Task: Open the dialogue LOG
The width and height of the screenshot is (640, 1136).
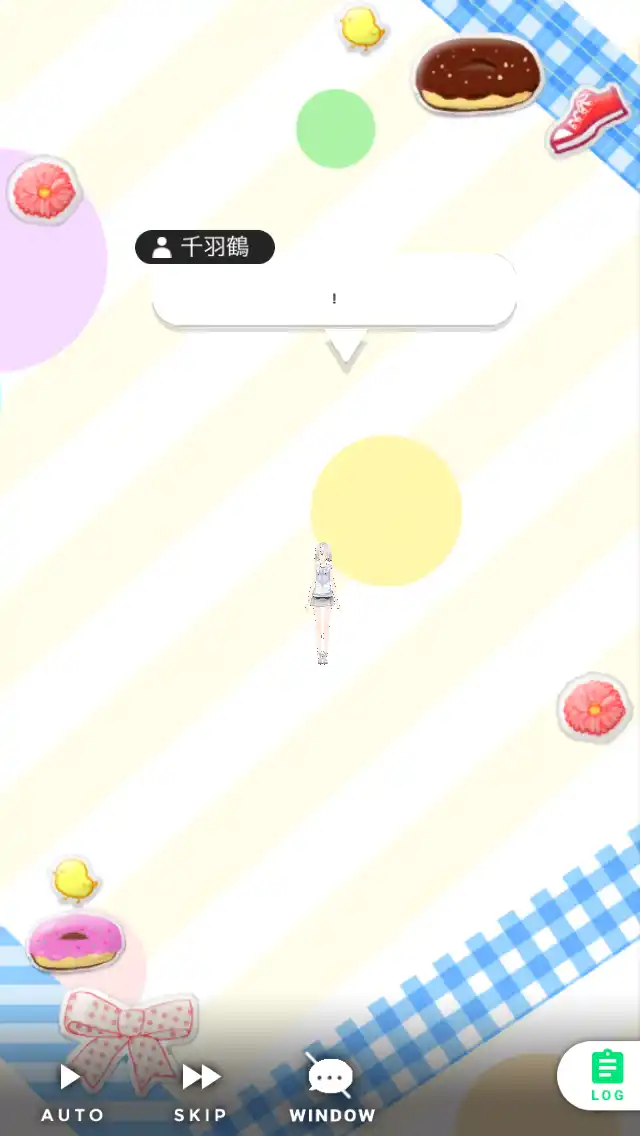Action: click(606, 1075)
